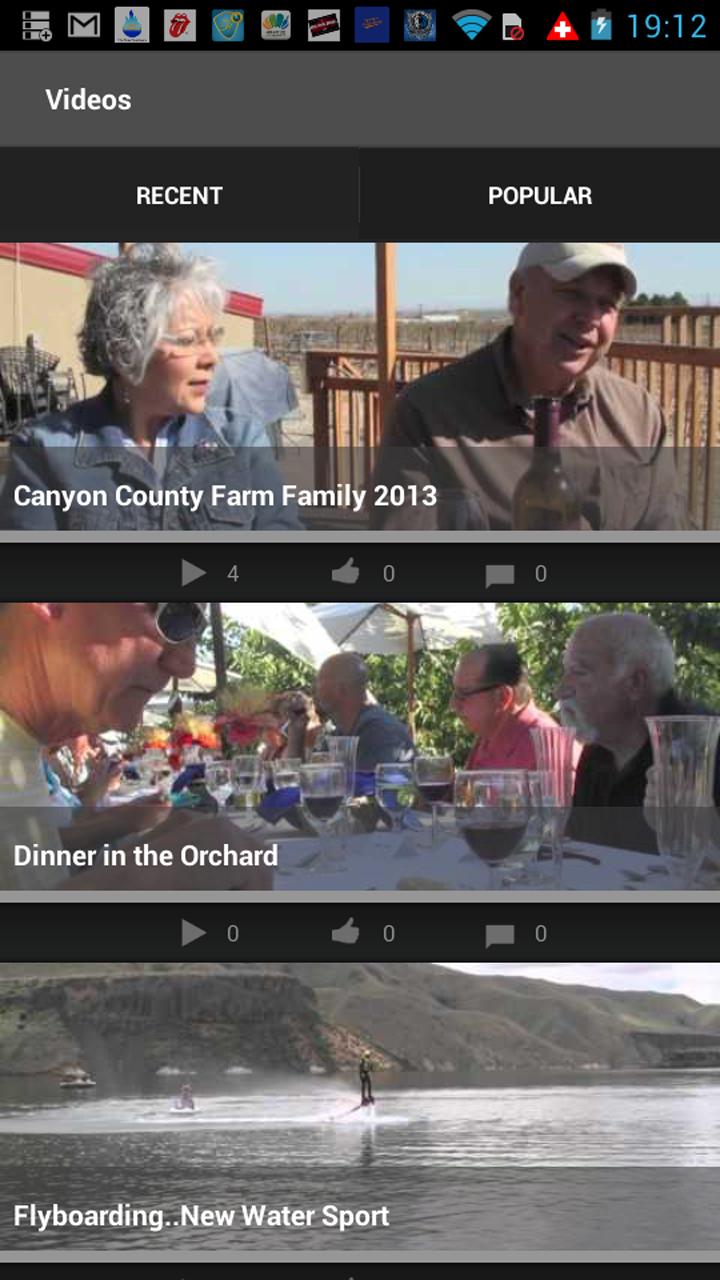
Task: Switch to the POPULAR tab
Action: coord(539,195)
